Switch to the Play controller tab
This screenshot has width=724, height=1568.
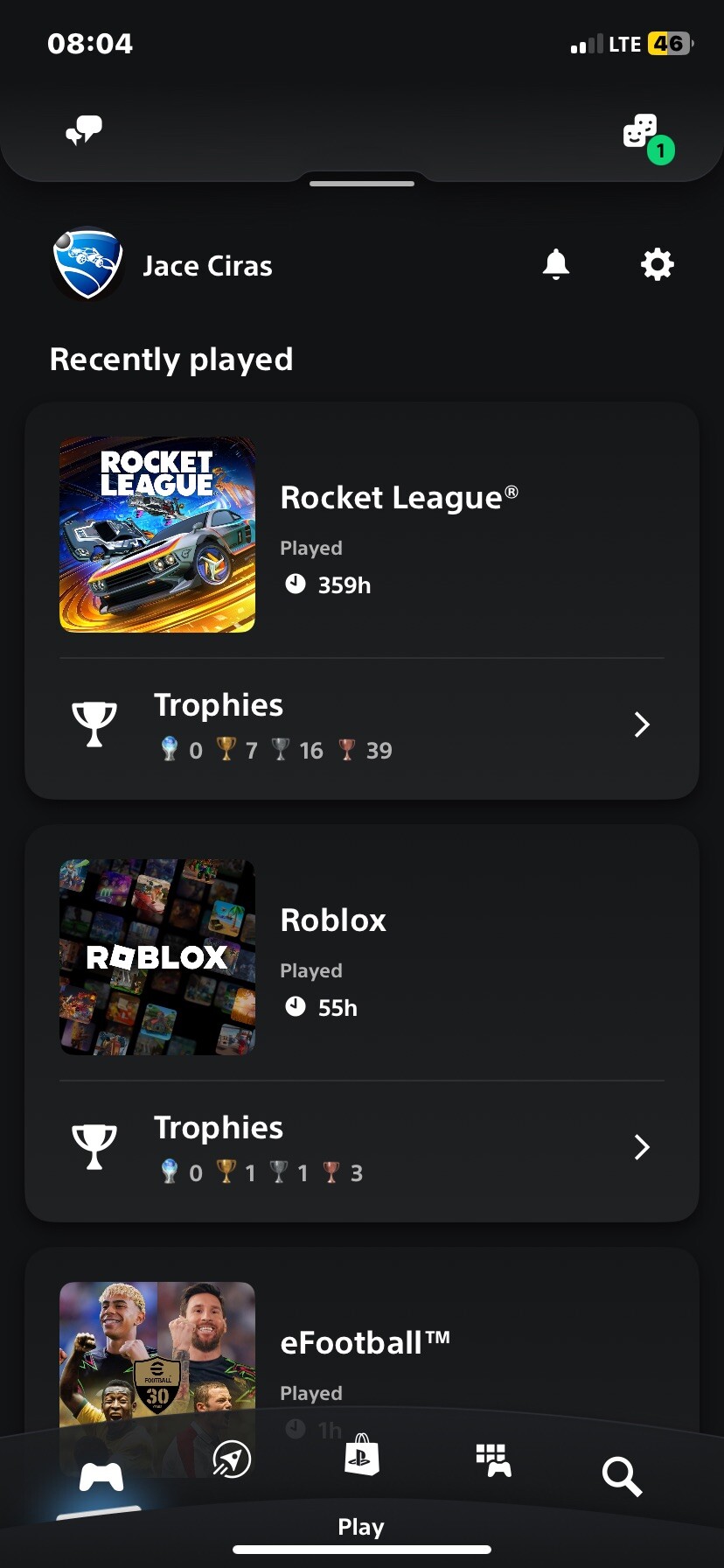coord(101,1477)
